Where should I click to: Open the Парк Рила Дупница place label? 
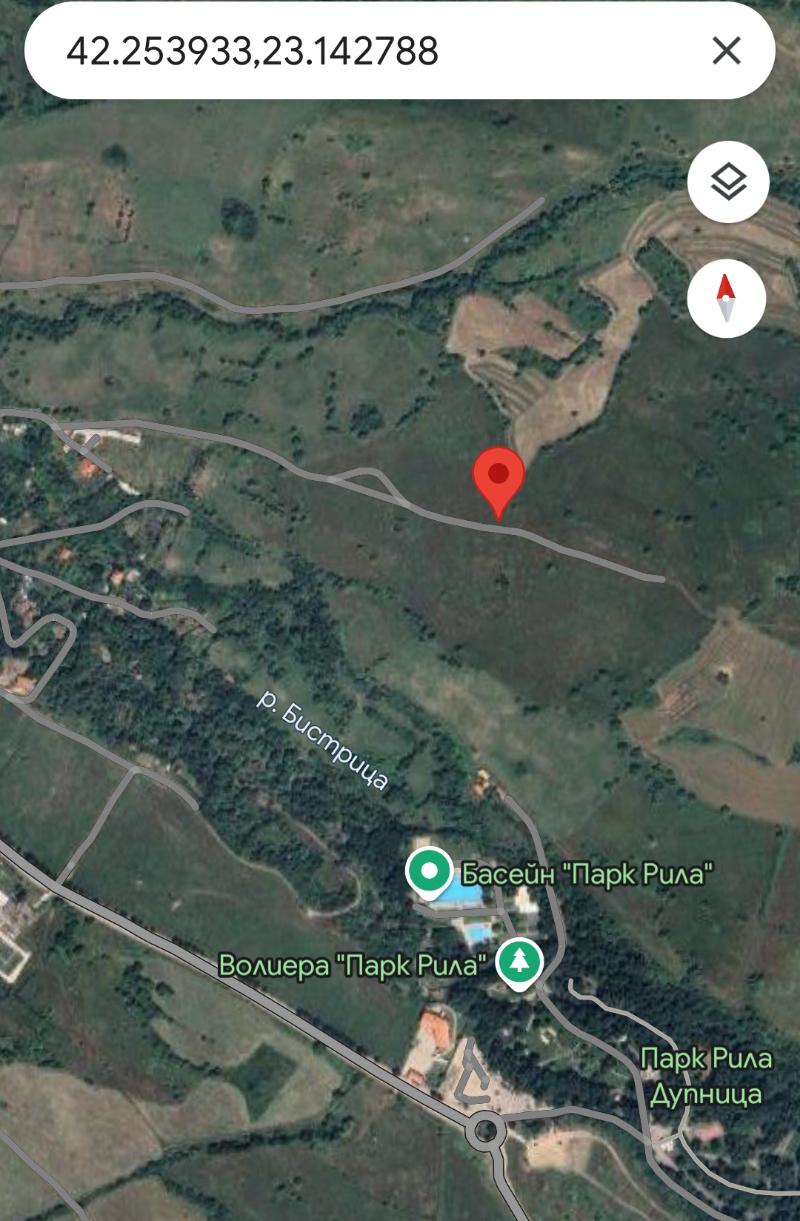click(706, 1075)
